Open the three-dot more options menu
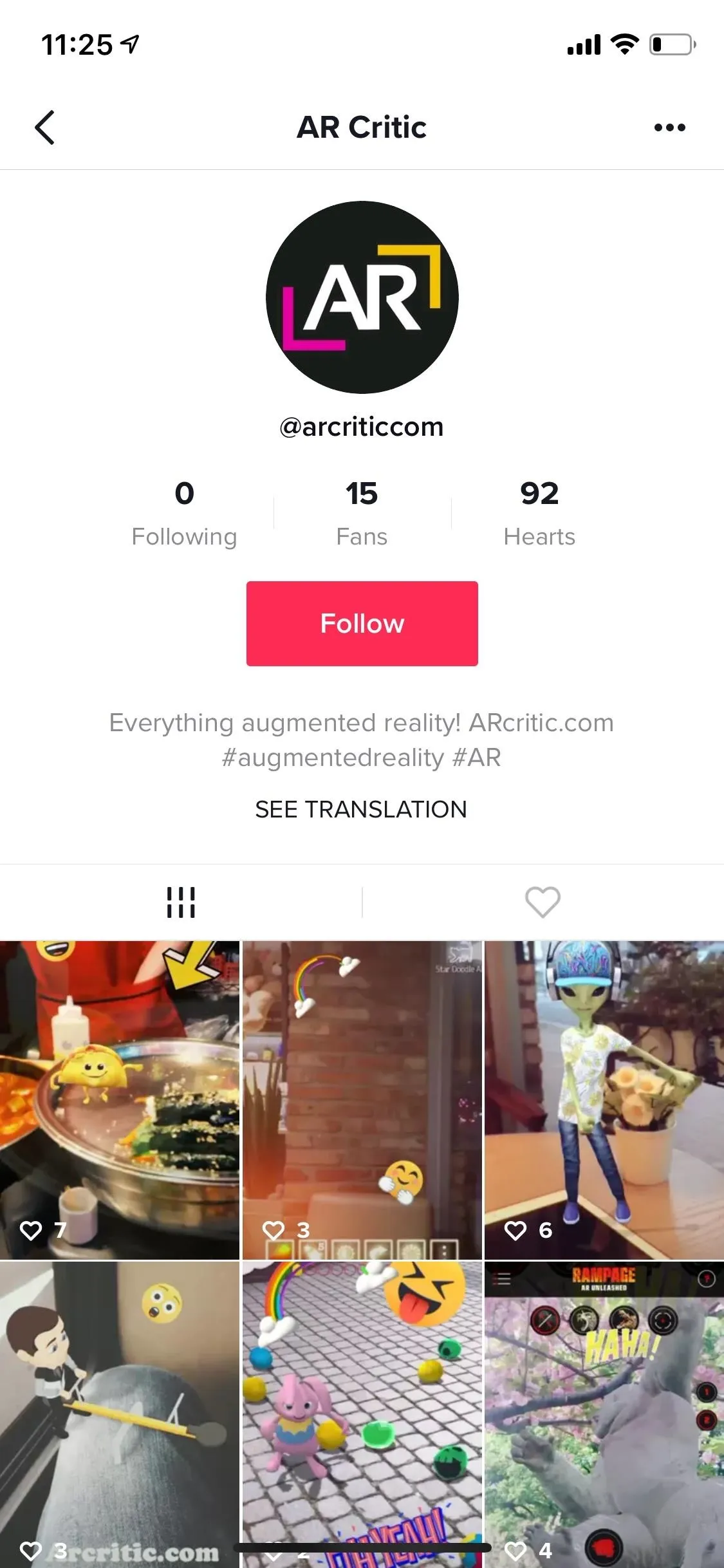The width and height of the screenshot is (724, 1568). 669,127
